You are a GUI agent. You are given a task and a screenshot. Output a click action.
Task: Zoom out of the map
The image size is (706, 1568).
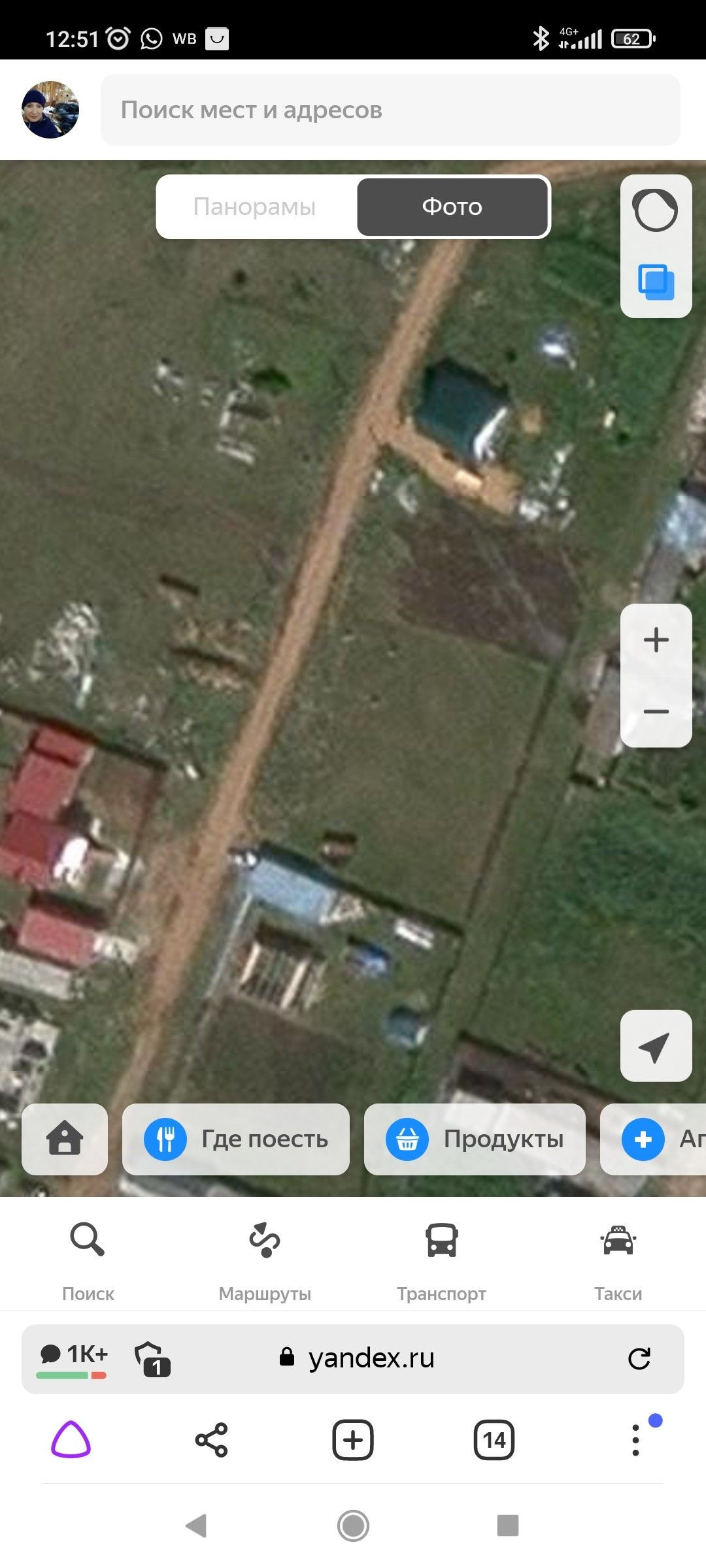pyautogui.click(x=656, y=711)
